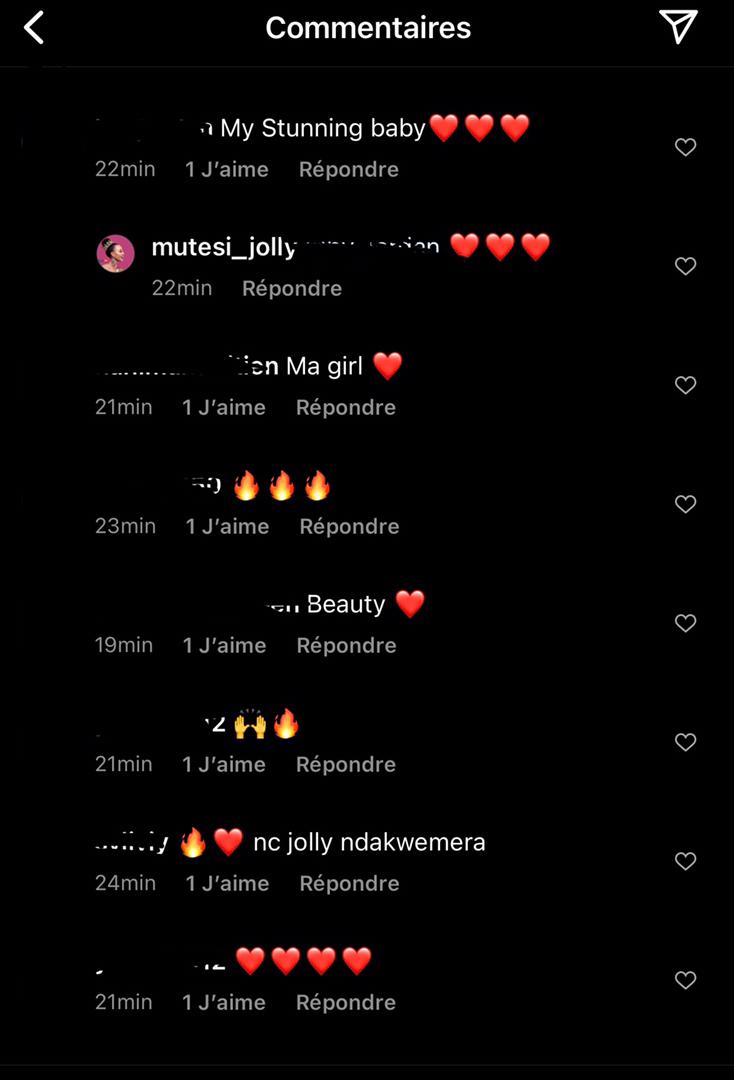734x1080 pixels.
Task: Go back from Commentaires screen
Action: point(34,28)
